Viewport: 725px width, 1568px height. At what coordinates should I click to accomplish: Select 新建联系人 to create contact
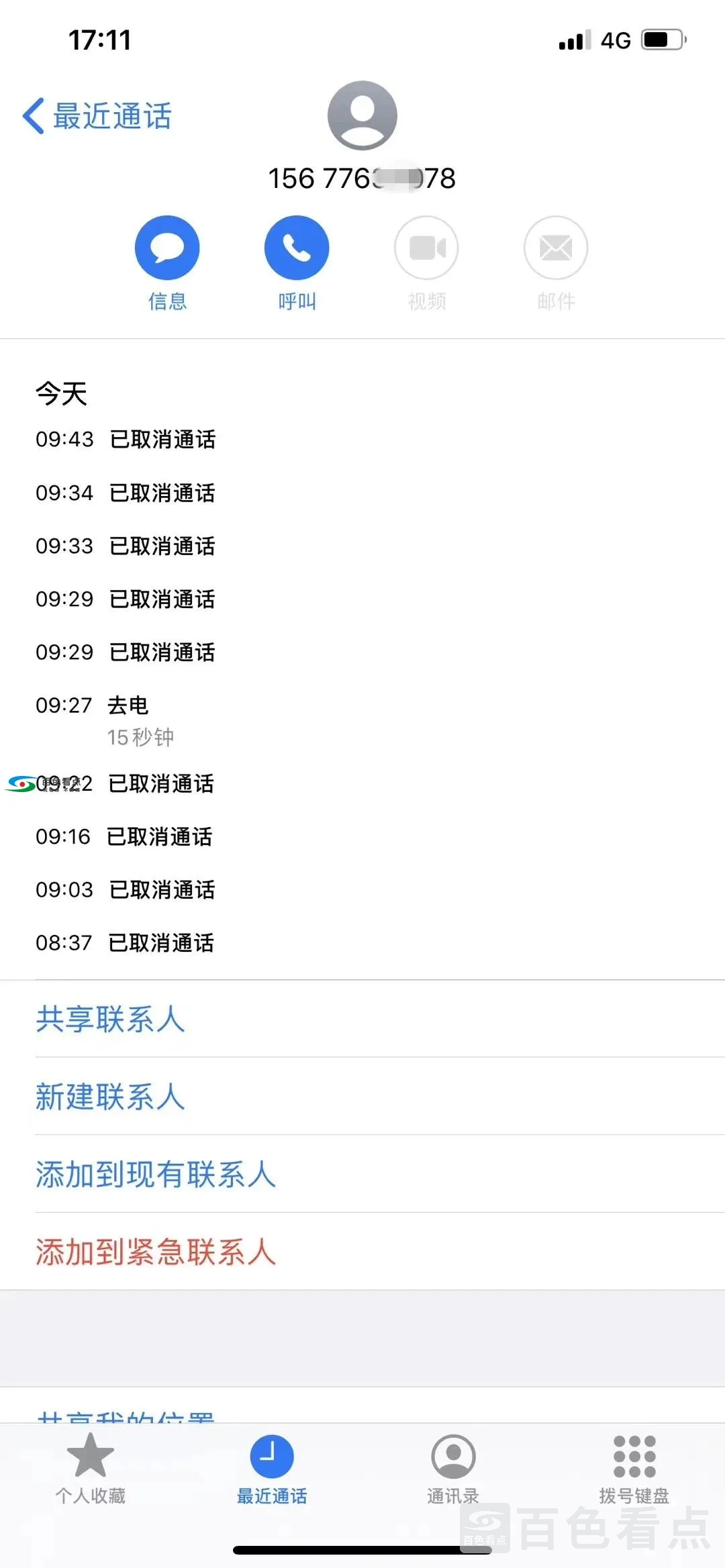click(110, 1097)
